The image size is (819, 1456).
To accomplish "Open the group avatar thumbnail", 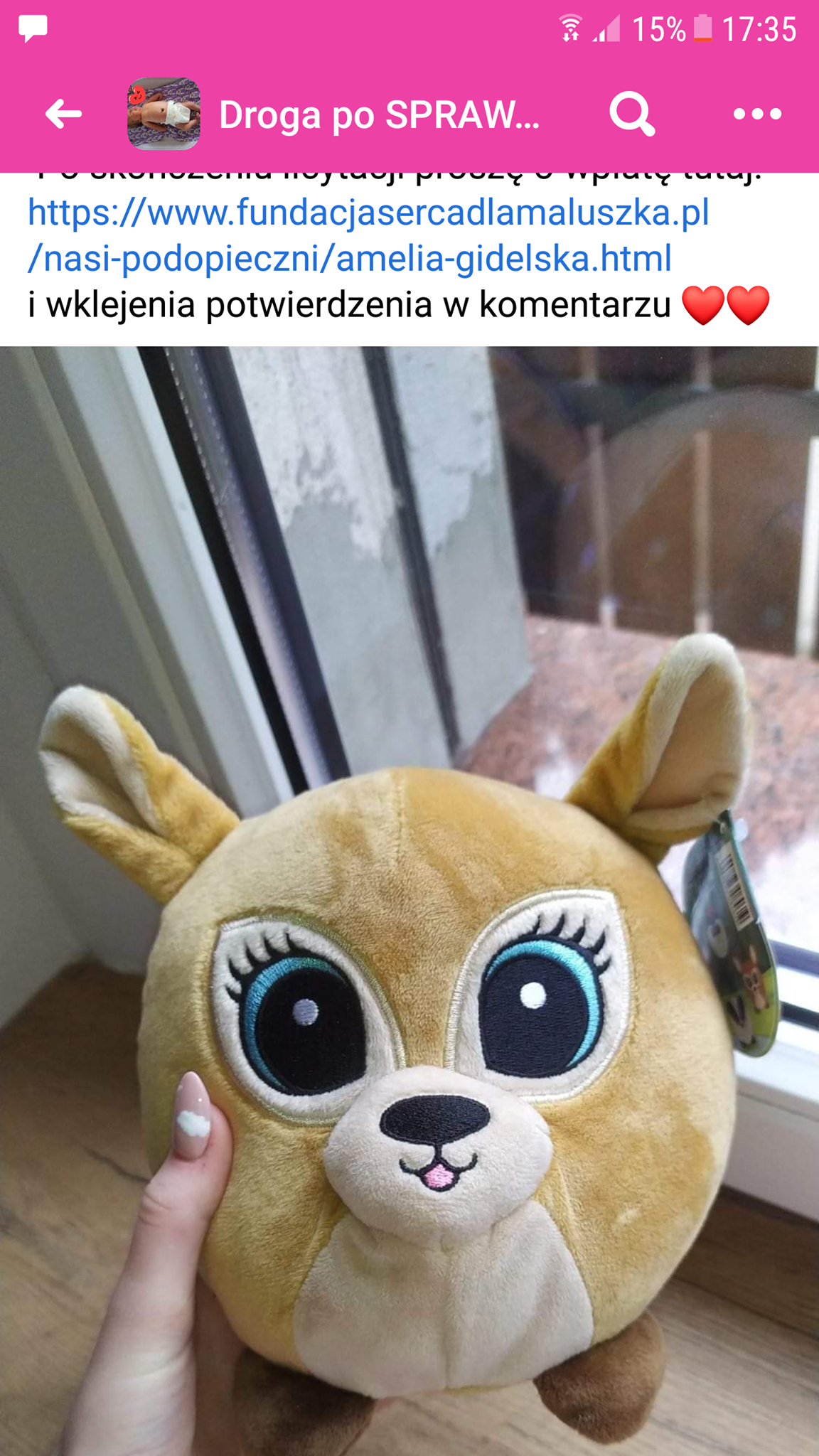I will pyautogui.click(x=164, y=114).
